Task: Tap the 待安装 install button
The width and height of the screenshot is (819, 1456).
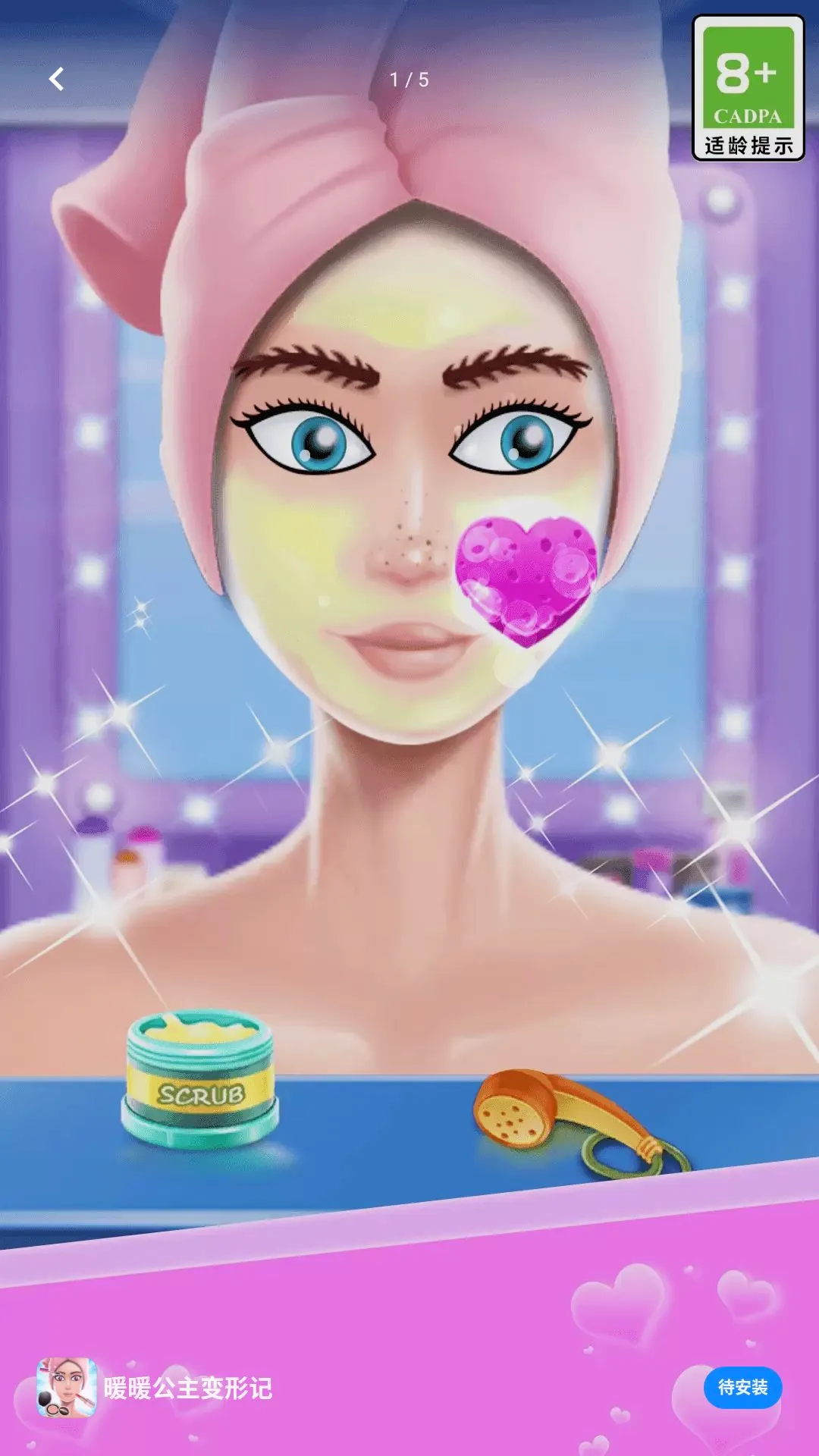Action: coord(742,1388)
